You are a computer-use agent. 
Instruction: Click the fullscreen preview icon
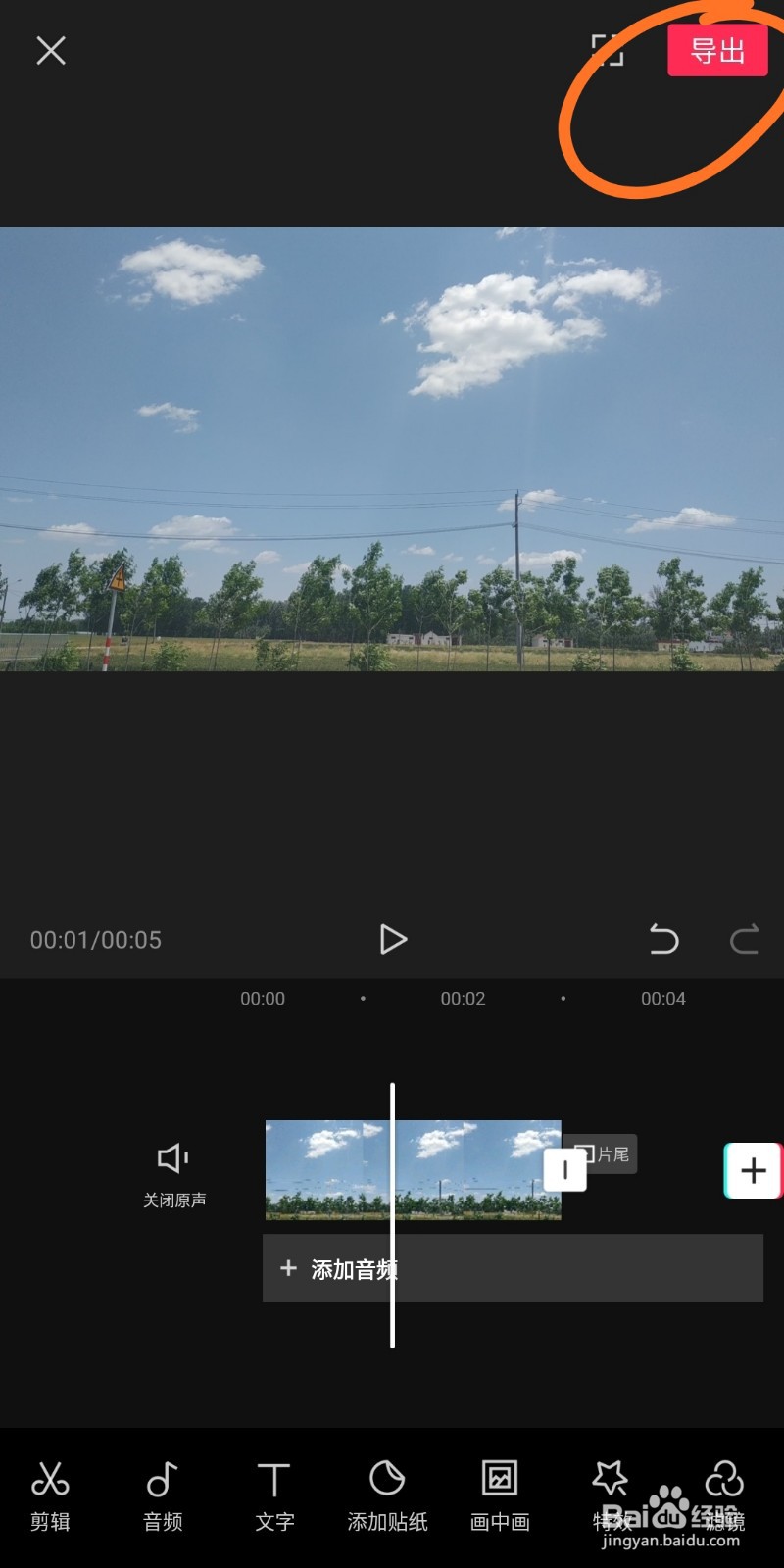coord(610,51)
